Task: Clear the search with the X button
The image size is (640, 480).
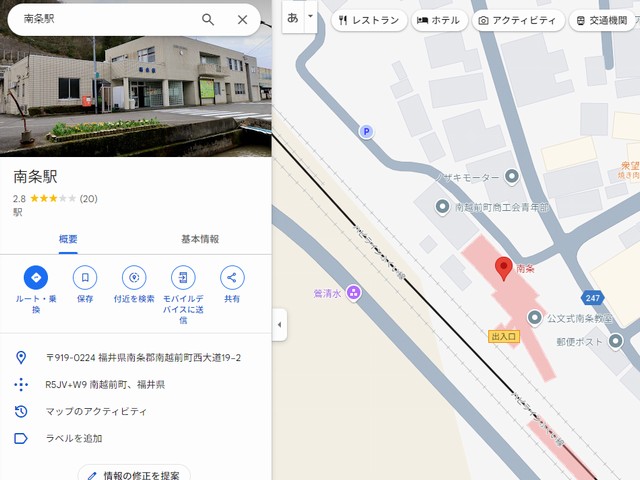Action: tap(242, 19)
